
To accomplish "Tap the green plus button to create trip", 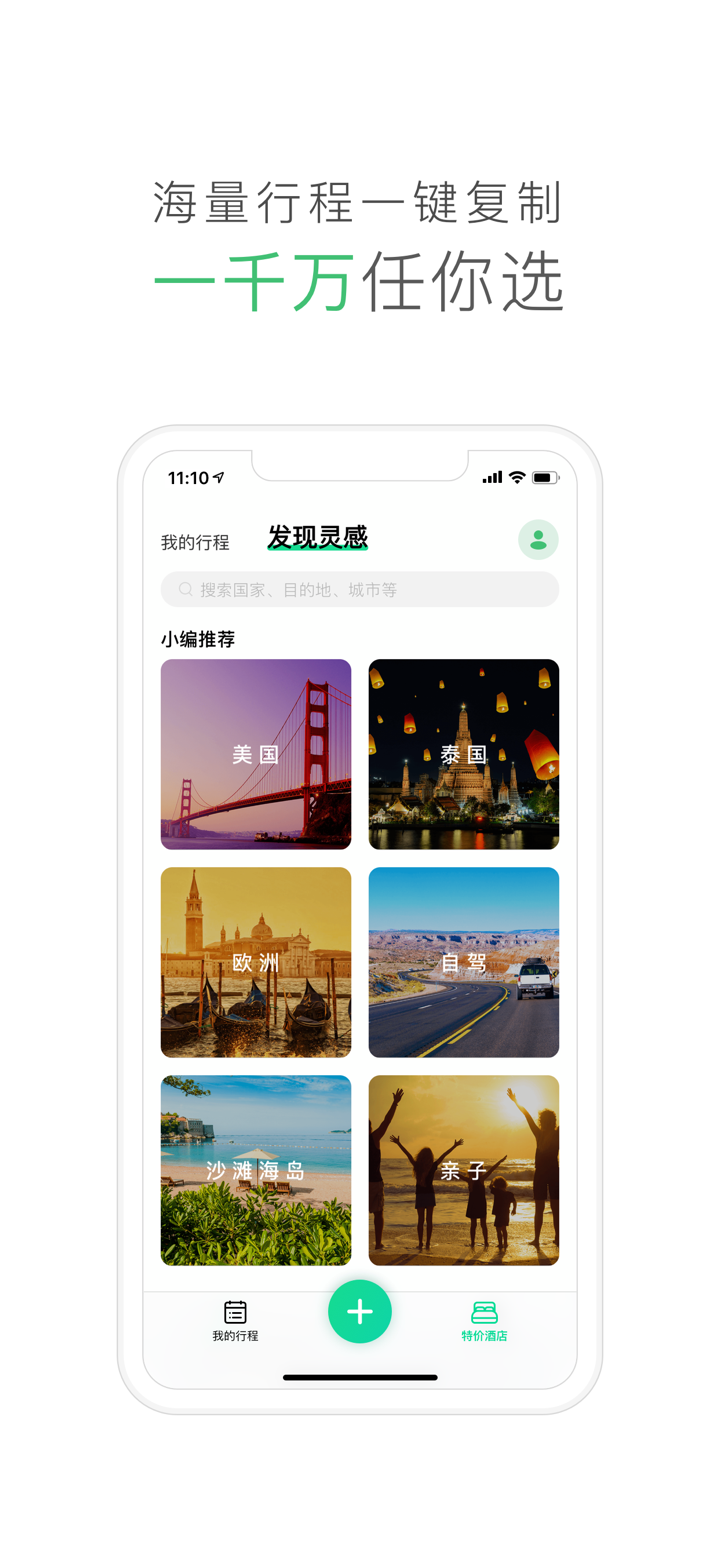I will point(360,1311).
